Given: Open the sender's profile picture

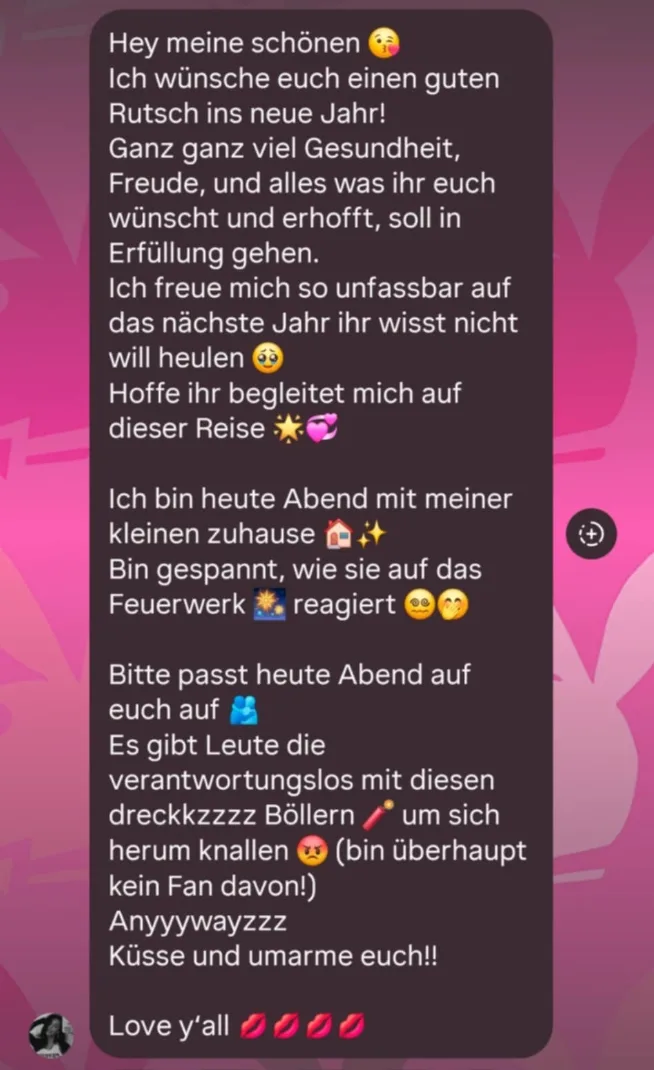Looking at the screenshot, I should (x=50, y=1035).
